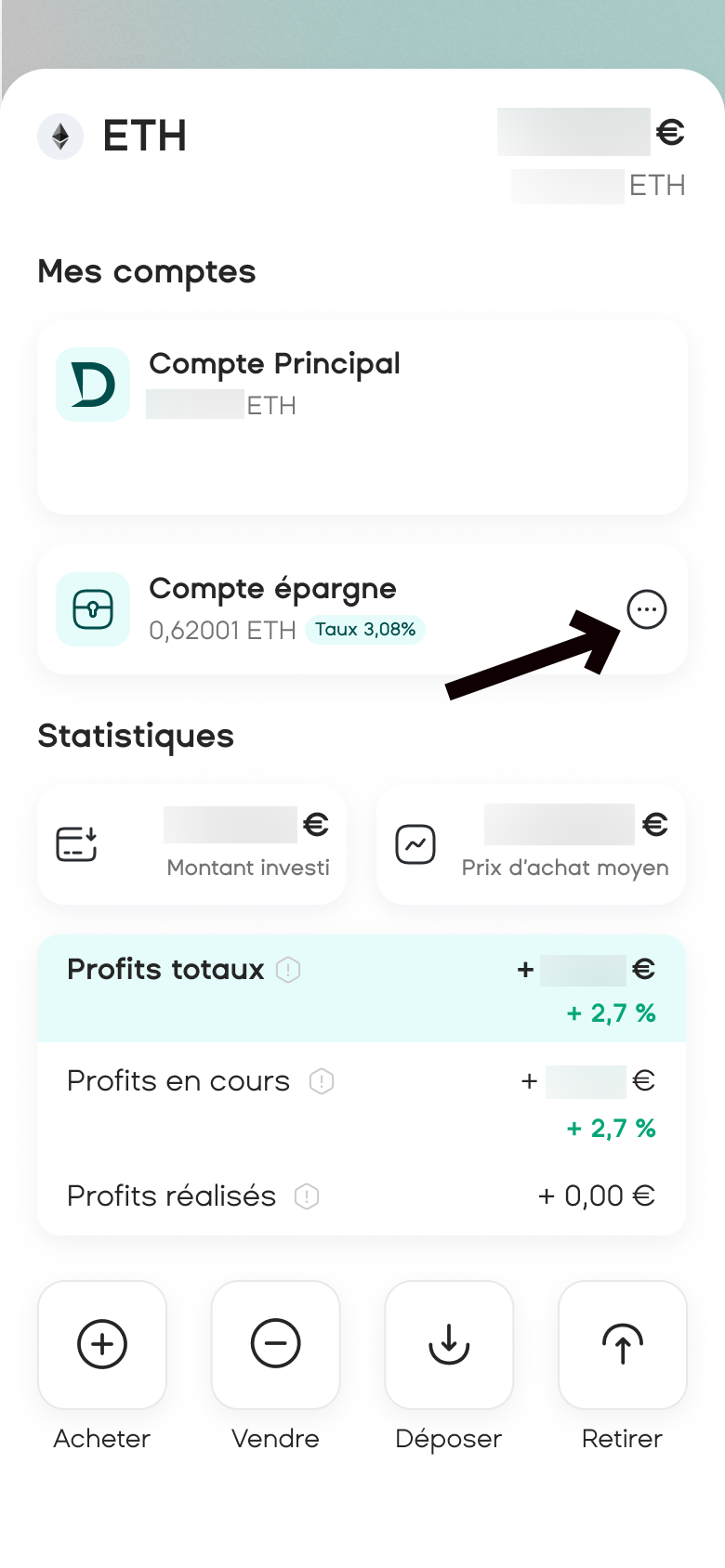The image size is (725, 1568).
Task: Show info about Profits en cours
Action: point(322,1081)
